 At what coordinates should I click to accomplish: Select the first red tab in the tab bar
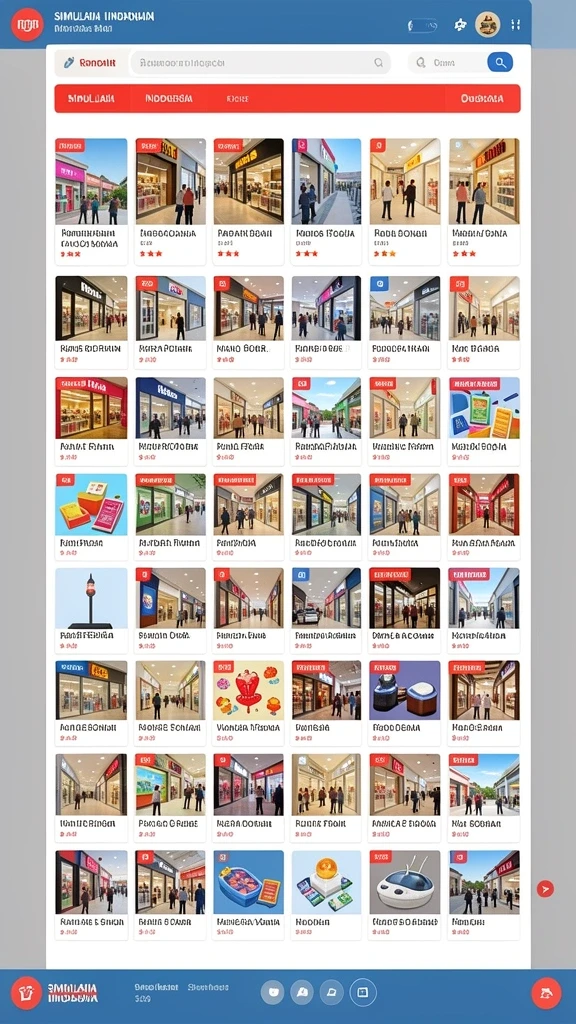91,99
